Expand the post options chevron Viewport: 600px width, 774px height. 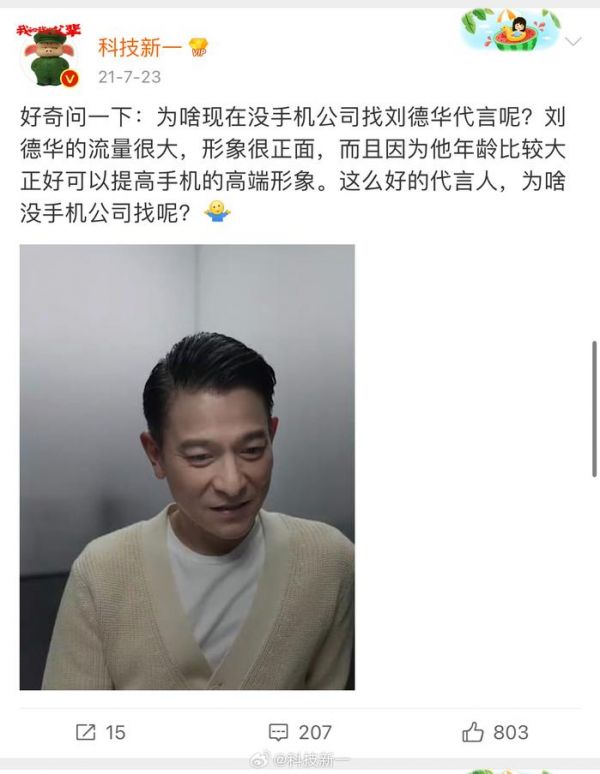click(573, 42)
